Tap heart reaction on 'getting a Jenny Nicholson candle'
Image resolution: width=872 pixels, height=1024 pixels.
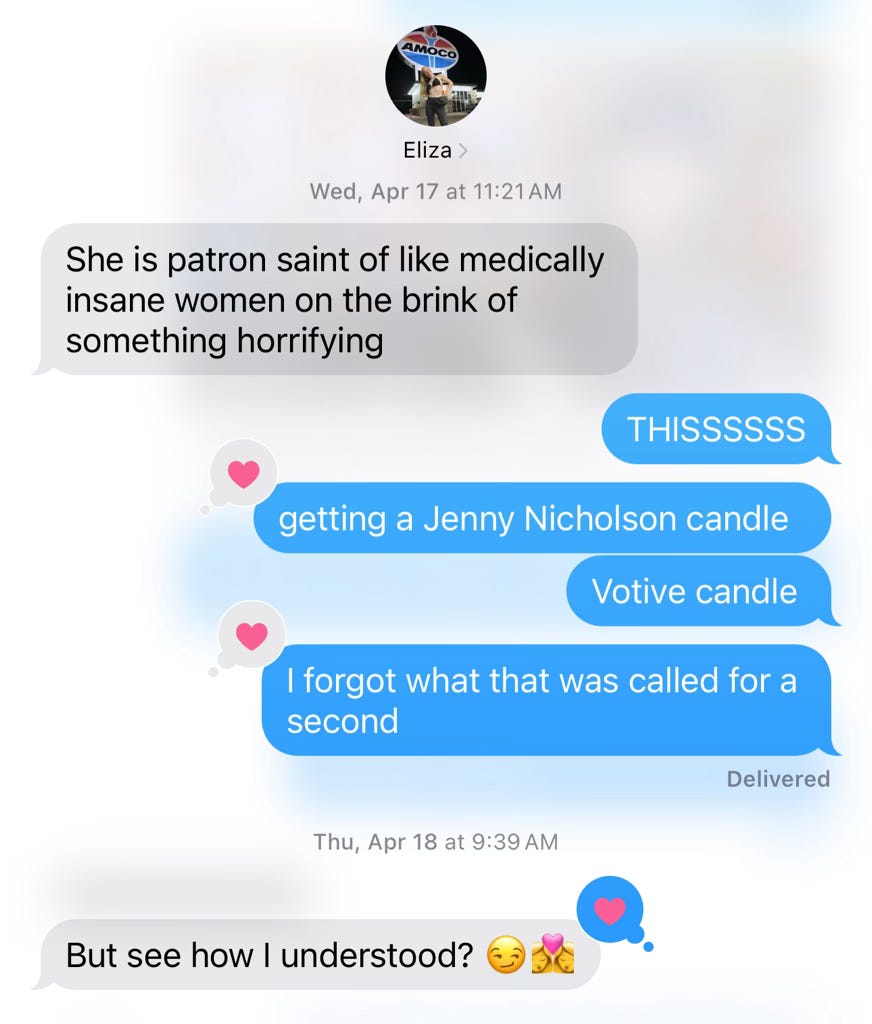(x=244, y=473)
